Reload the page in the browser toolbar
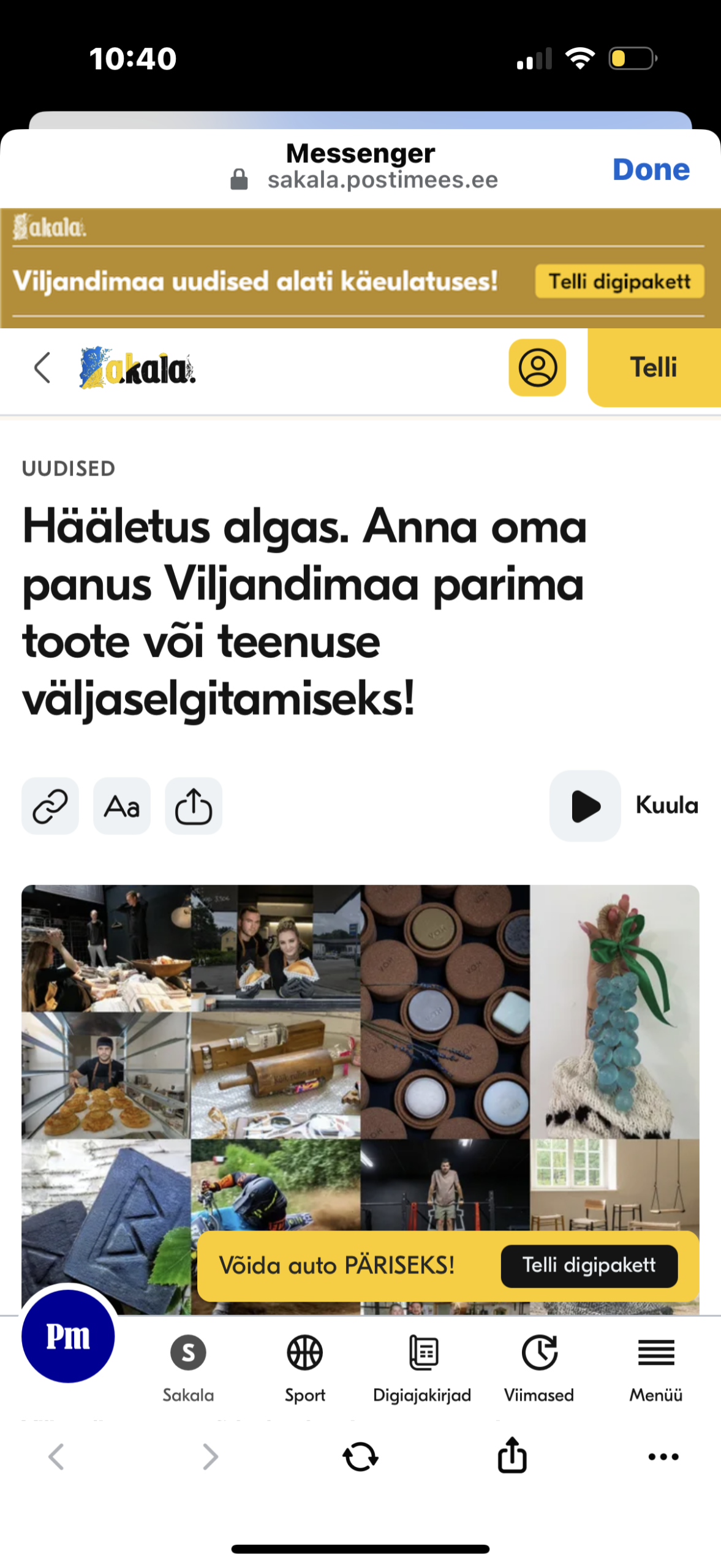This screenshot has width=721, height=1568. pyautogui.click(x=360, y=1457)
